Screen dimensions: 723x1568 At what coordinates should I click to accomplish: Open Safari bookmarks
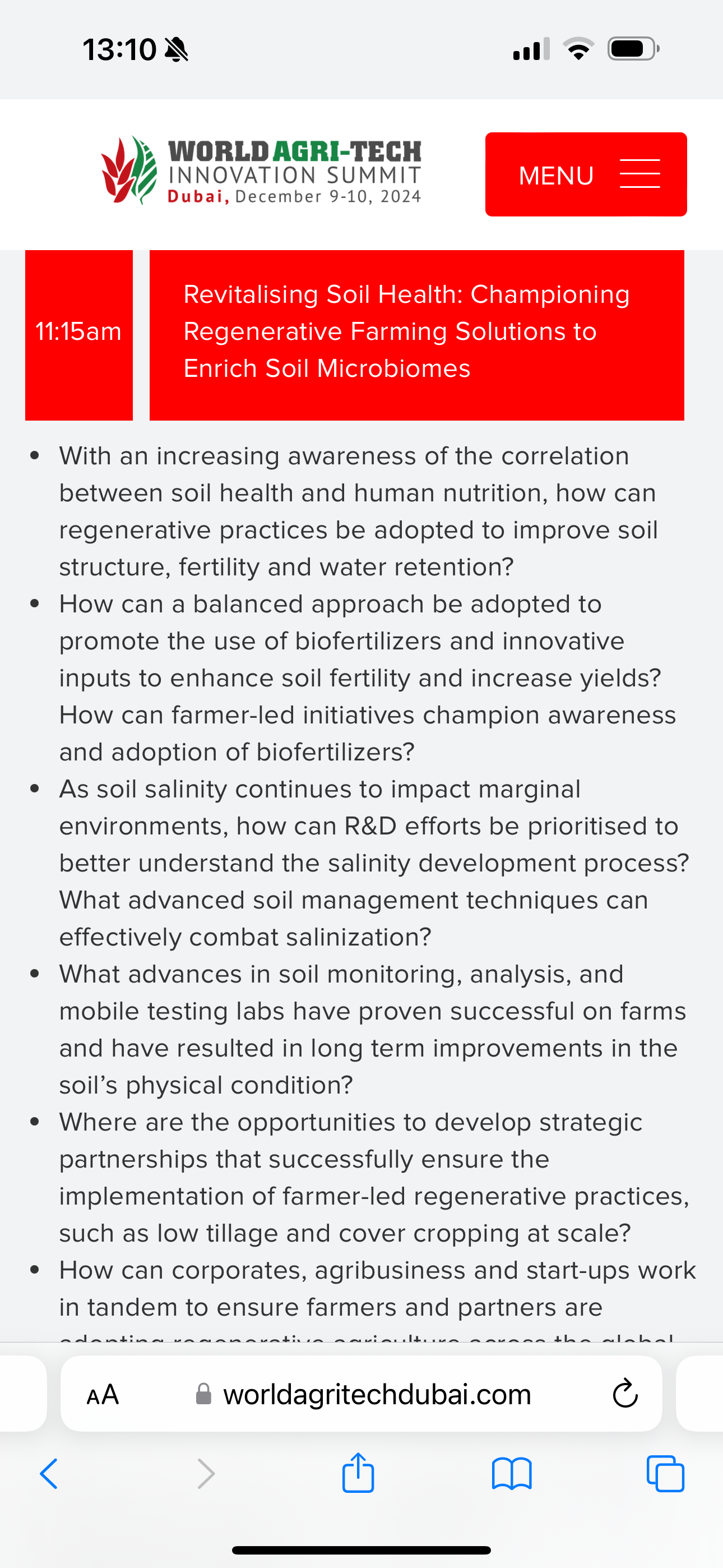512,1474
